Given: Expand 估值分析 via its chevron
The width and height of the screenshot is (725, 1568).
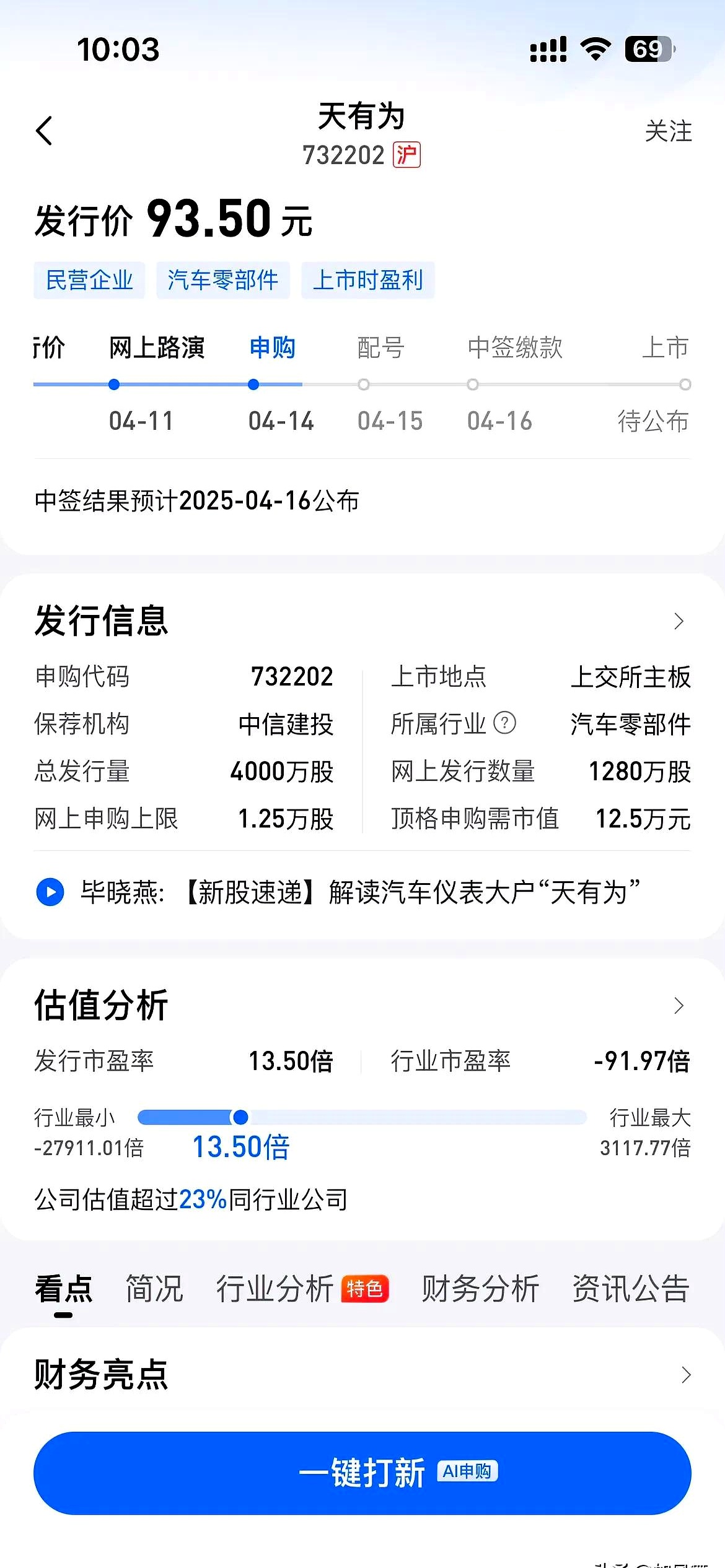Looking at the screenshot, I should 680,1006.
